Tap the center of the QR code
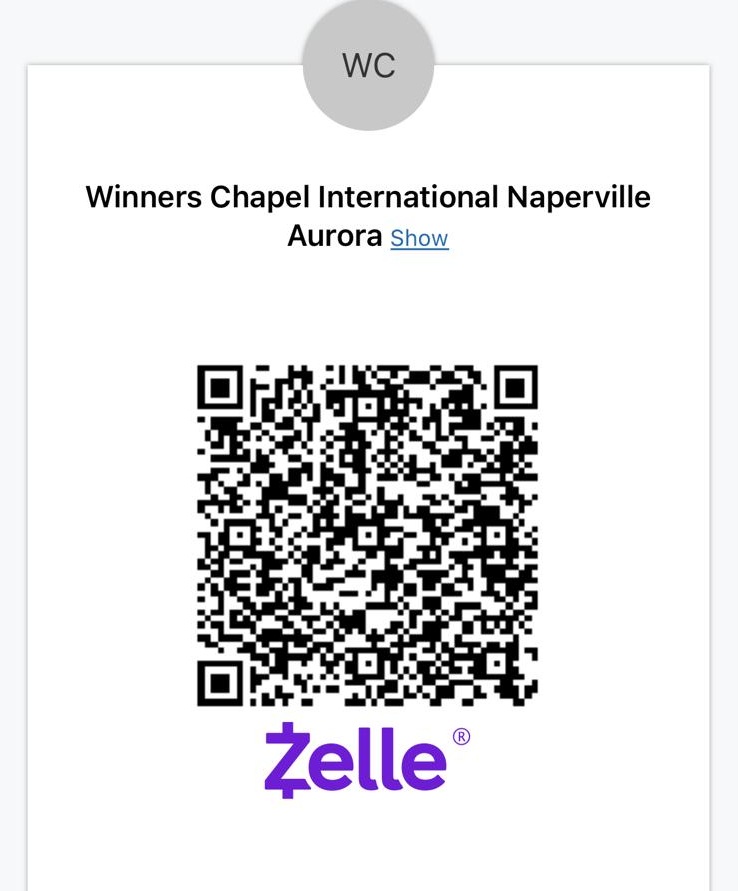This screenshot has width=748, height=891. (370, 535)
